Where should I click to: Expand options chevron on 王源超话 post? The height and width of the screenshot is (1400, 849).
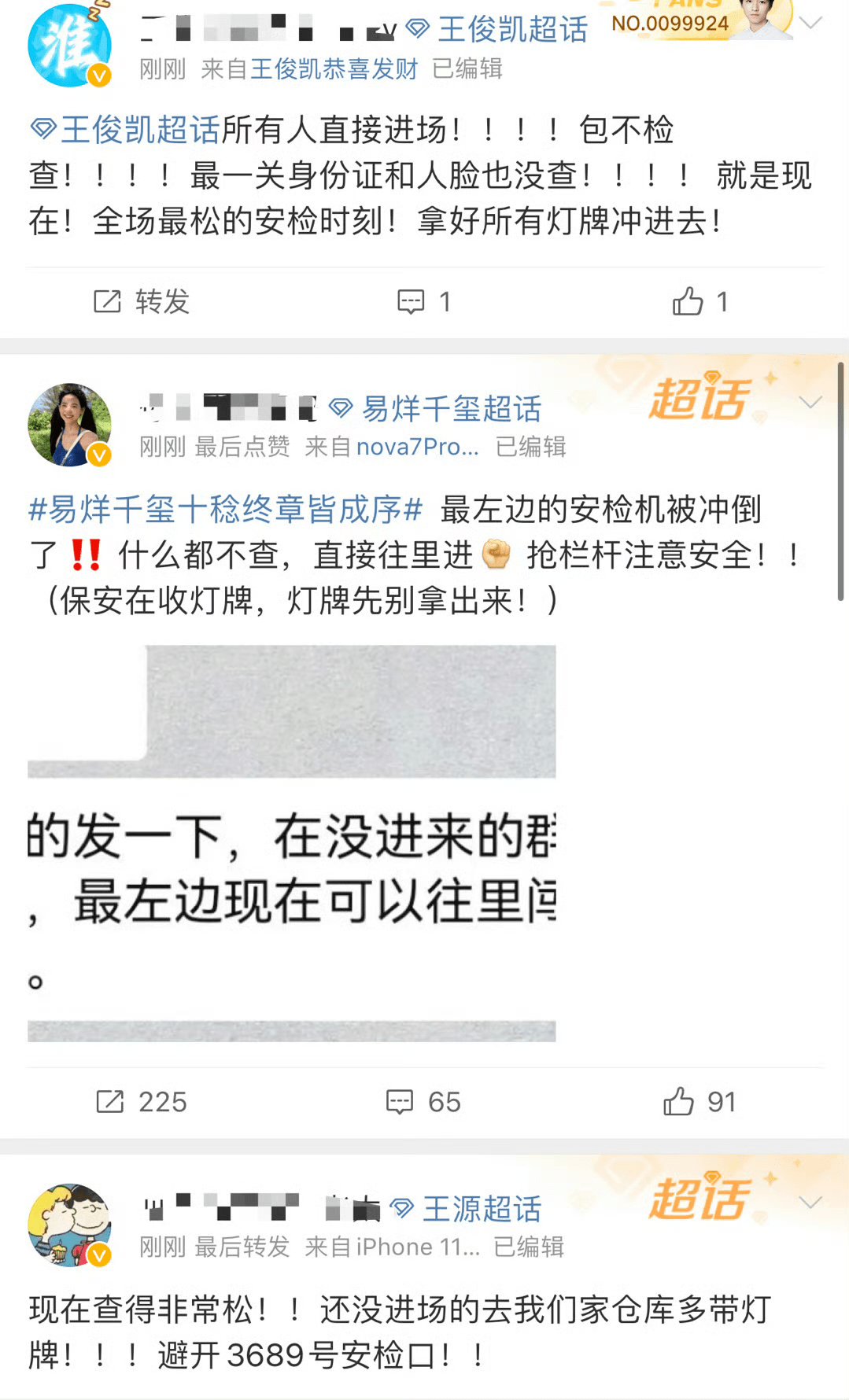coord(810,1203)
